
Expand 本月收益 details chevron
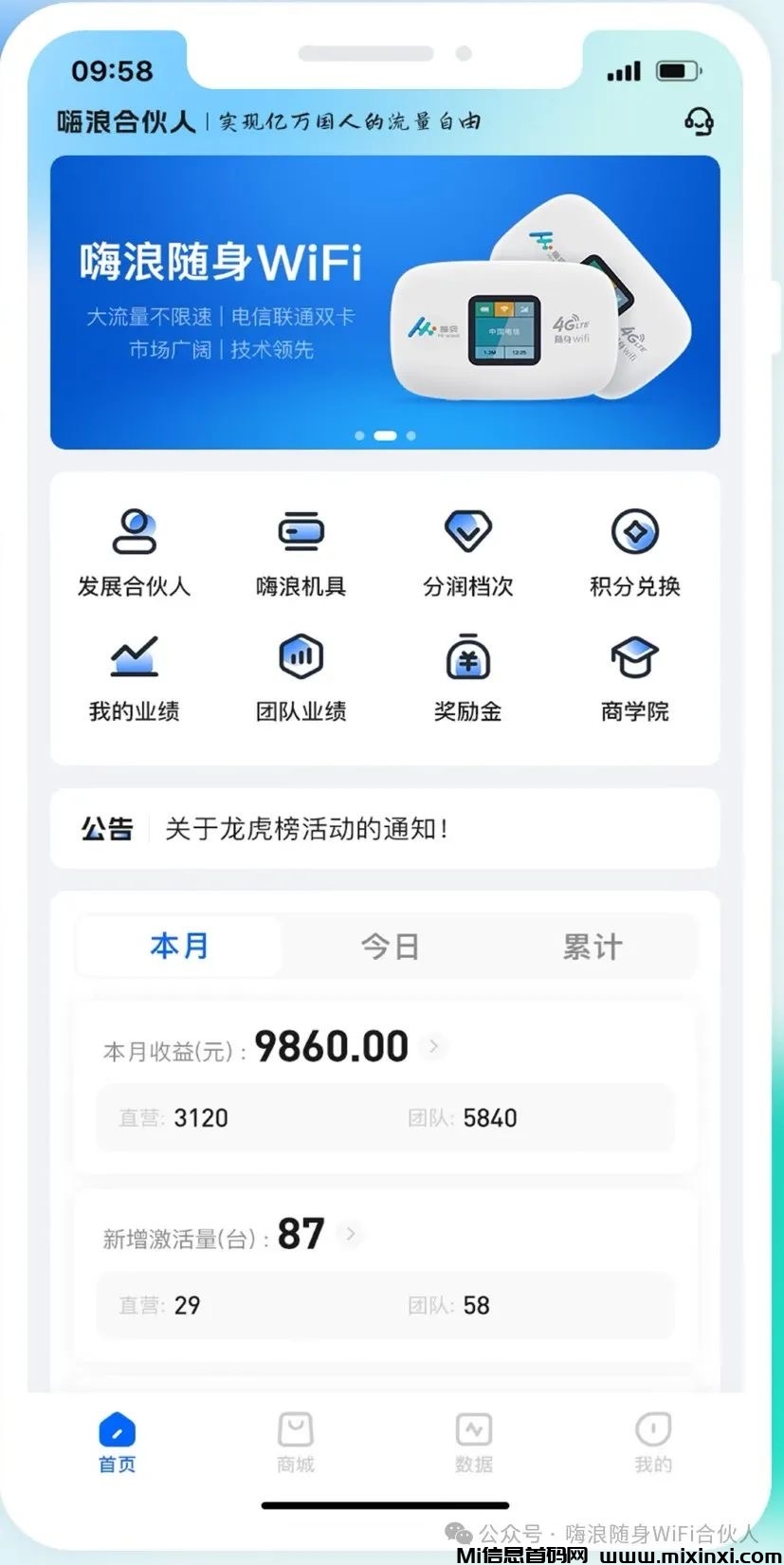point(434,1046)
